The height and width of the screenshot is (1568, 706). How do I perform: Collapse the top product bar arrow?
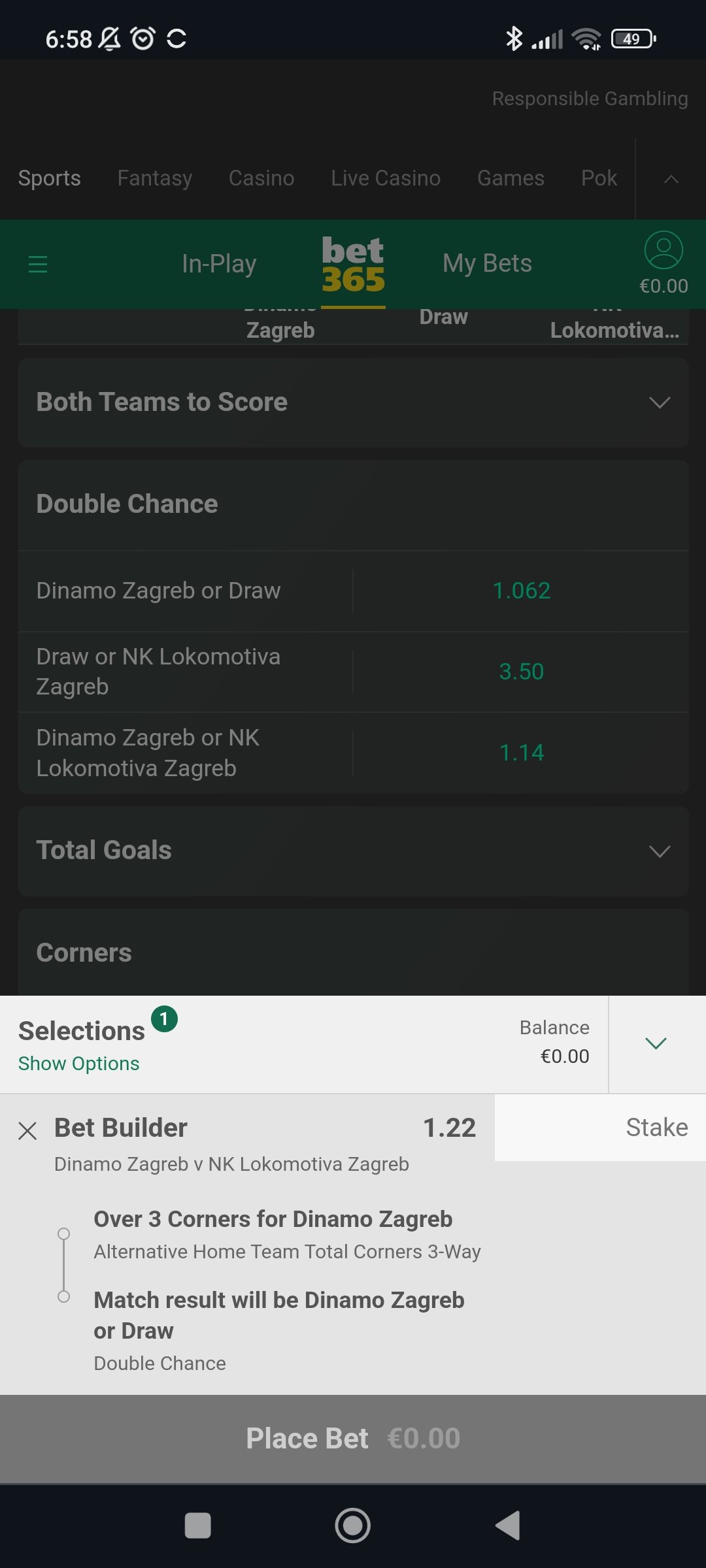coord(671,179)
